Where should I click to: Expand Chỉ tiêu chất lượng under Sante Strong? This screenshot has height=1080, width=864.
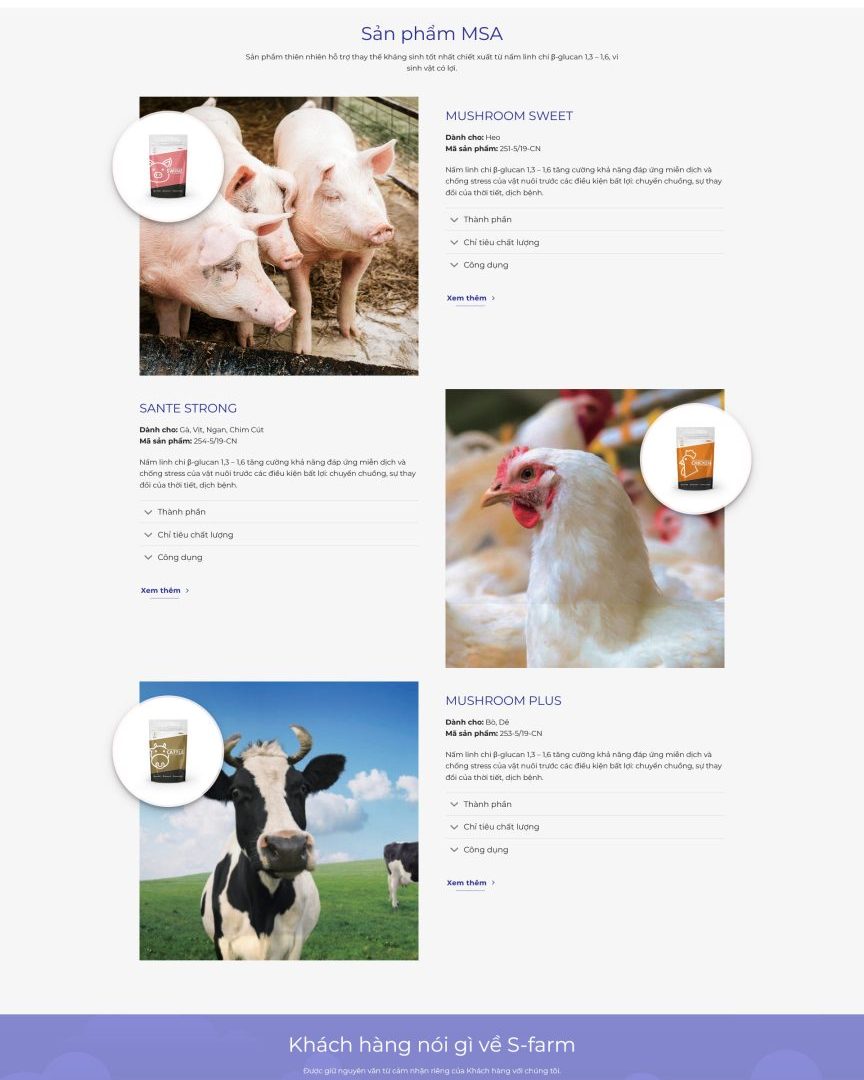195,535
